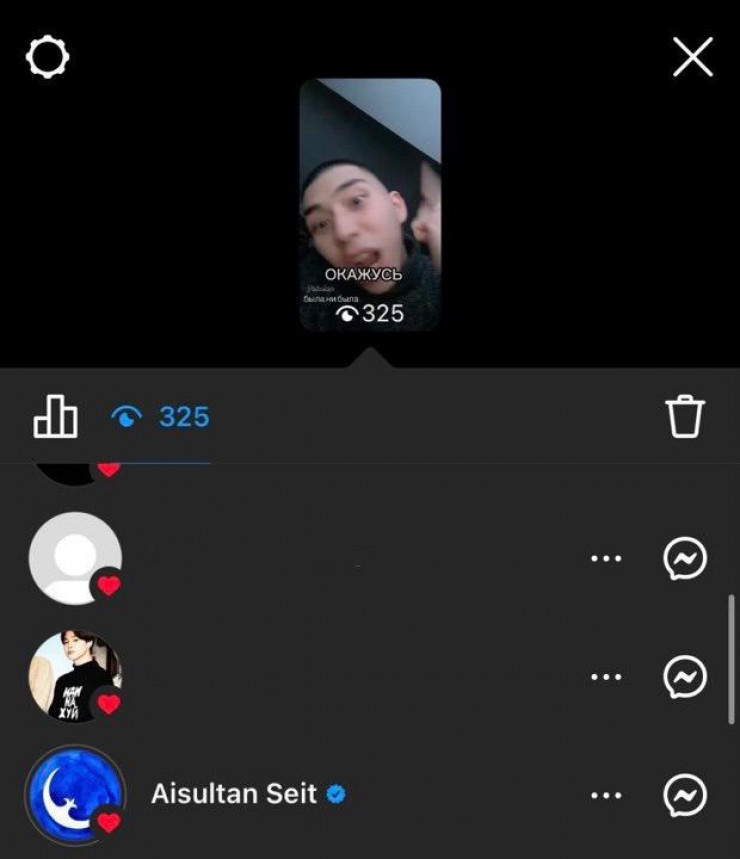The image size is (740, 859).
Task: Open the story preview thumbnail
Action: [x=370, y=204]
